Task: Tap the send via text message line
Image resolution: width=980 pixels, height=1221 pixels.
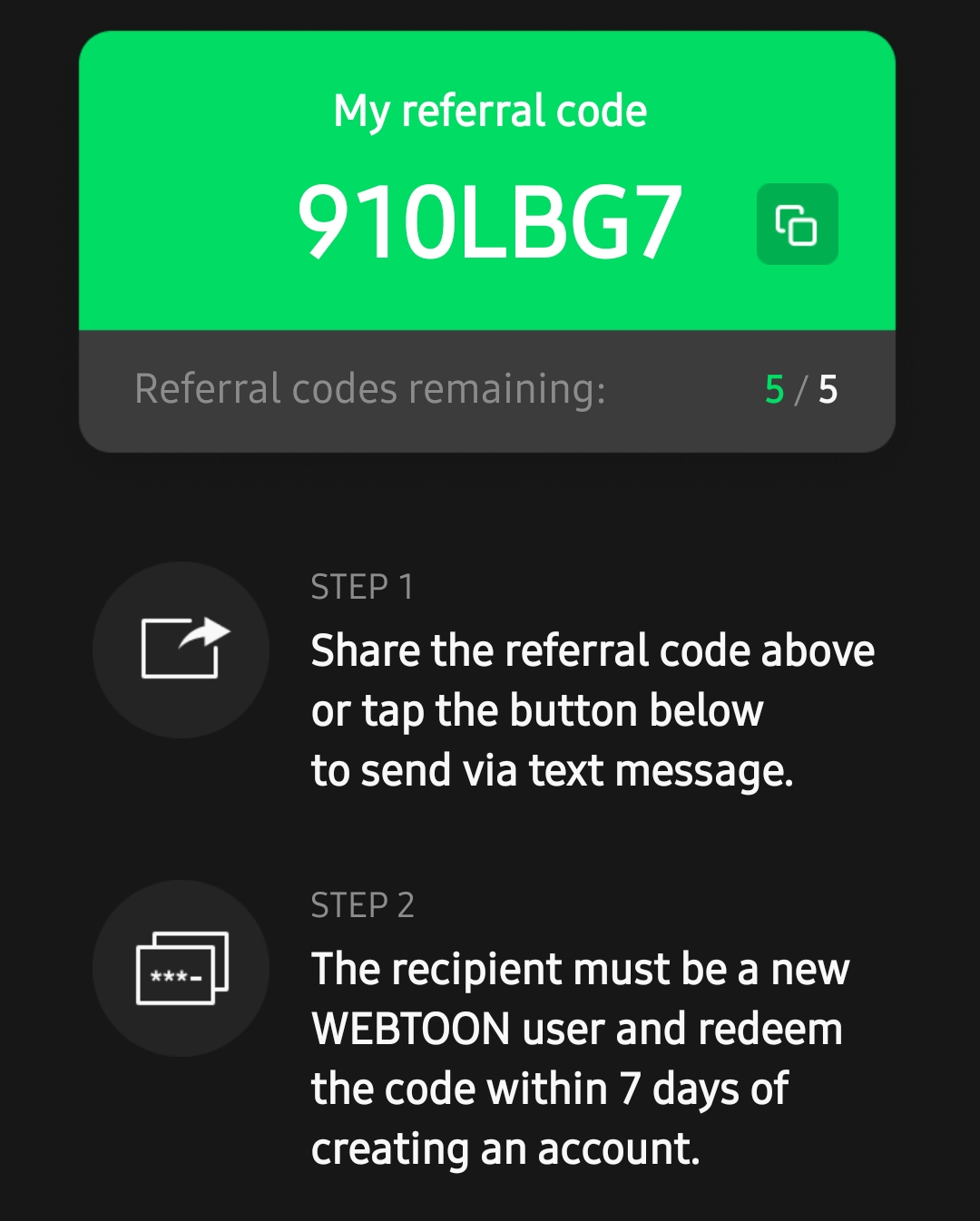Action: (x=553, y=770)
